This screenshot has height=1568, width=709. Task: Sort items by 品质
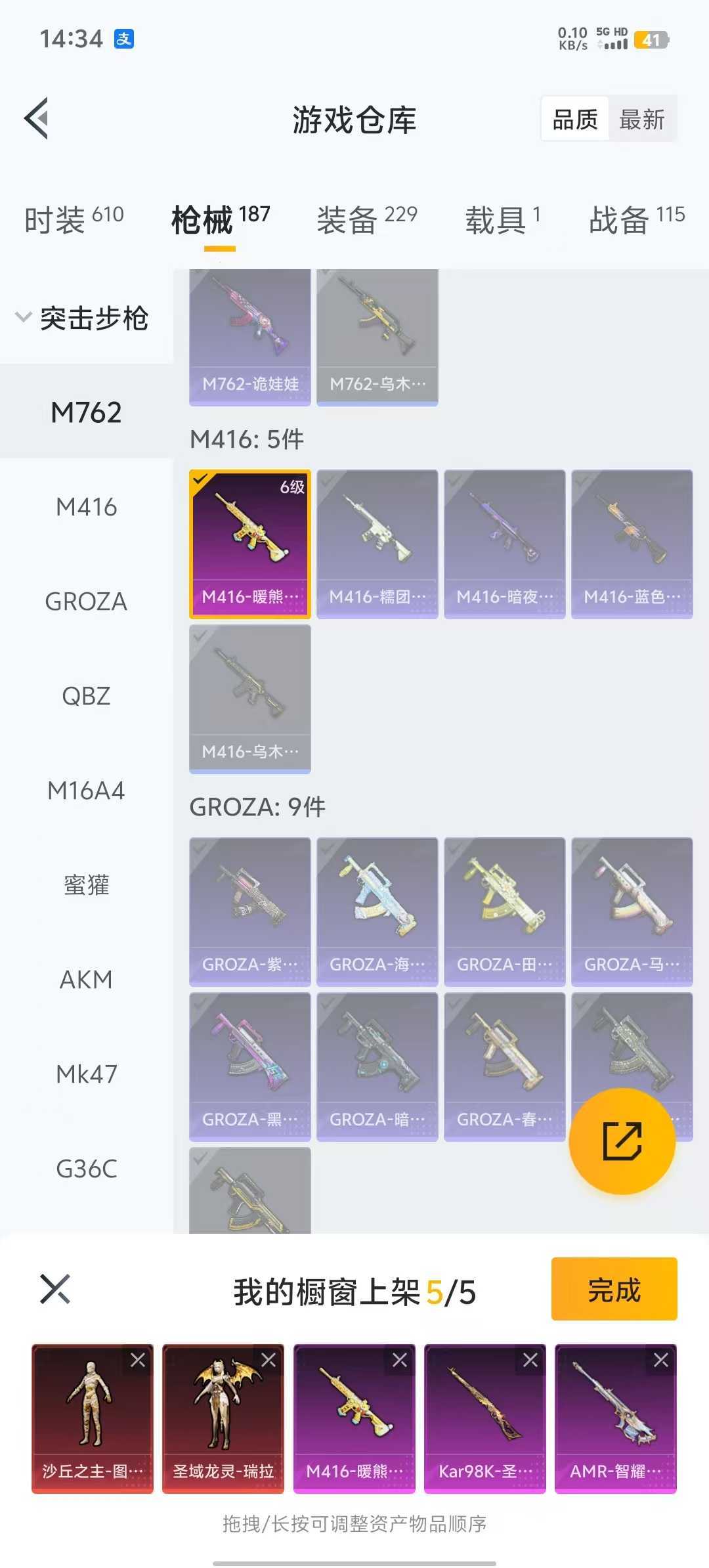[575, 120]
